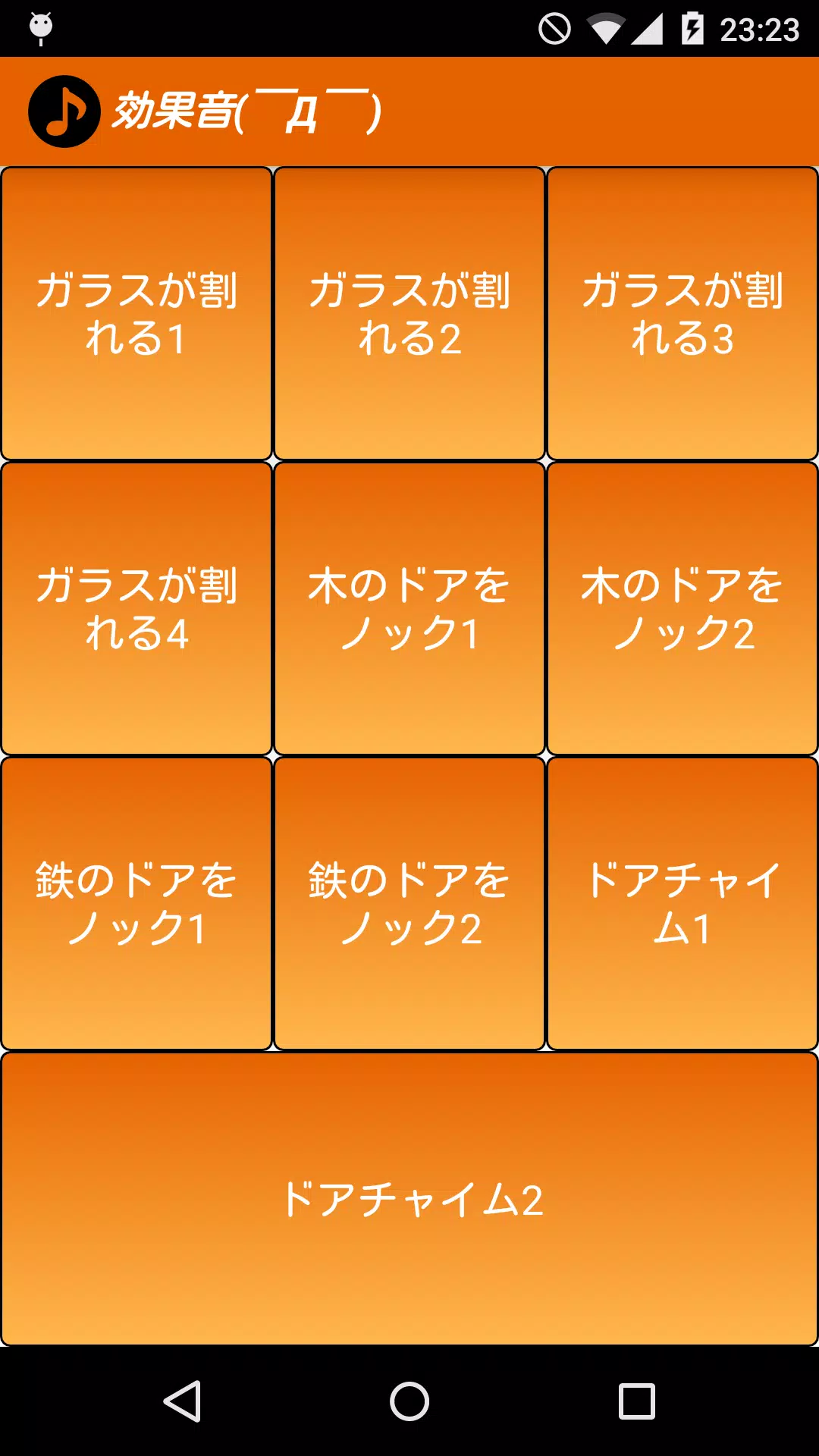Tap the 効果音 title bar text

point(243,110)
